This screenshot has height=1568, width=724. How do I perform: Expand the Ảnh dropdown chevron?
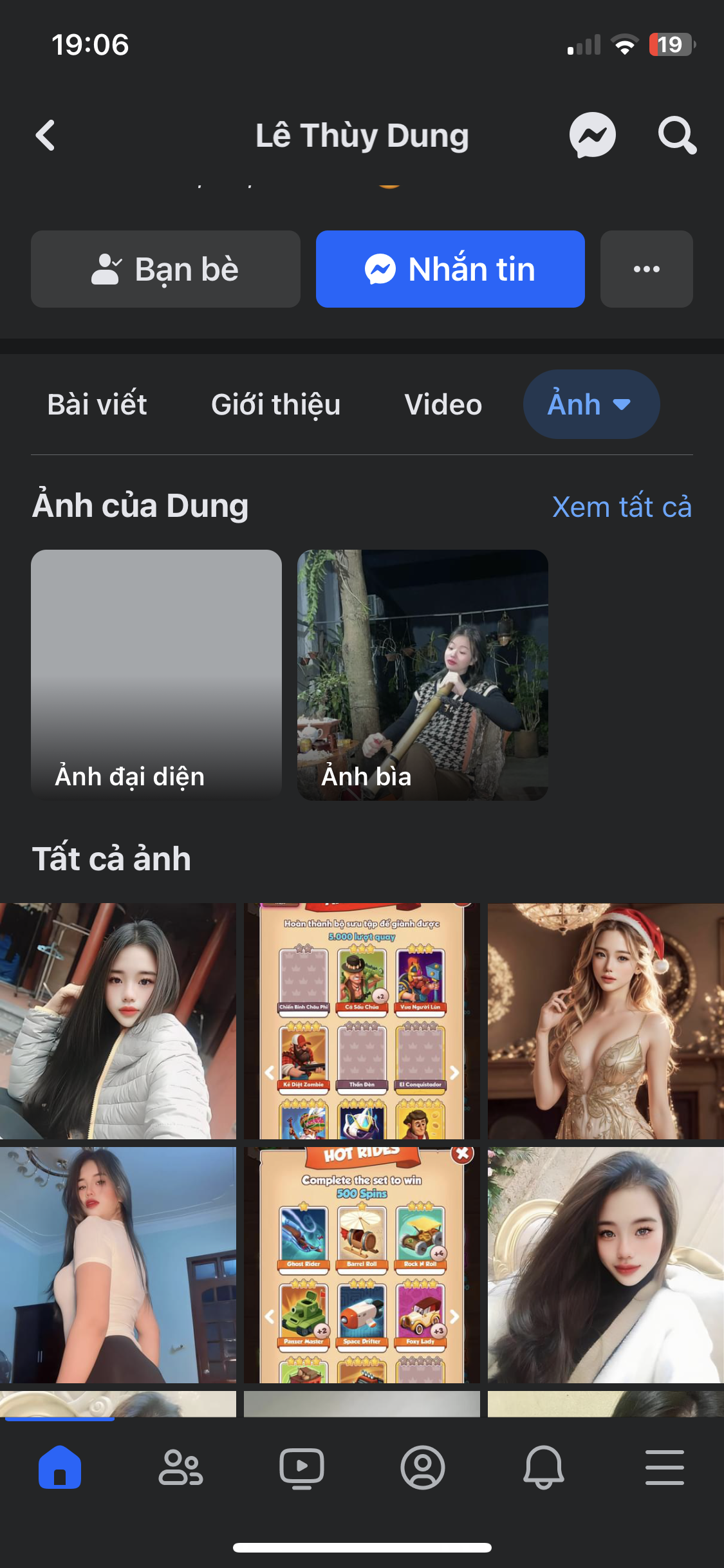pyautogui.click(x=621, y=404)
